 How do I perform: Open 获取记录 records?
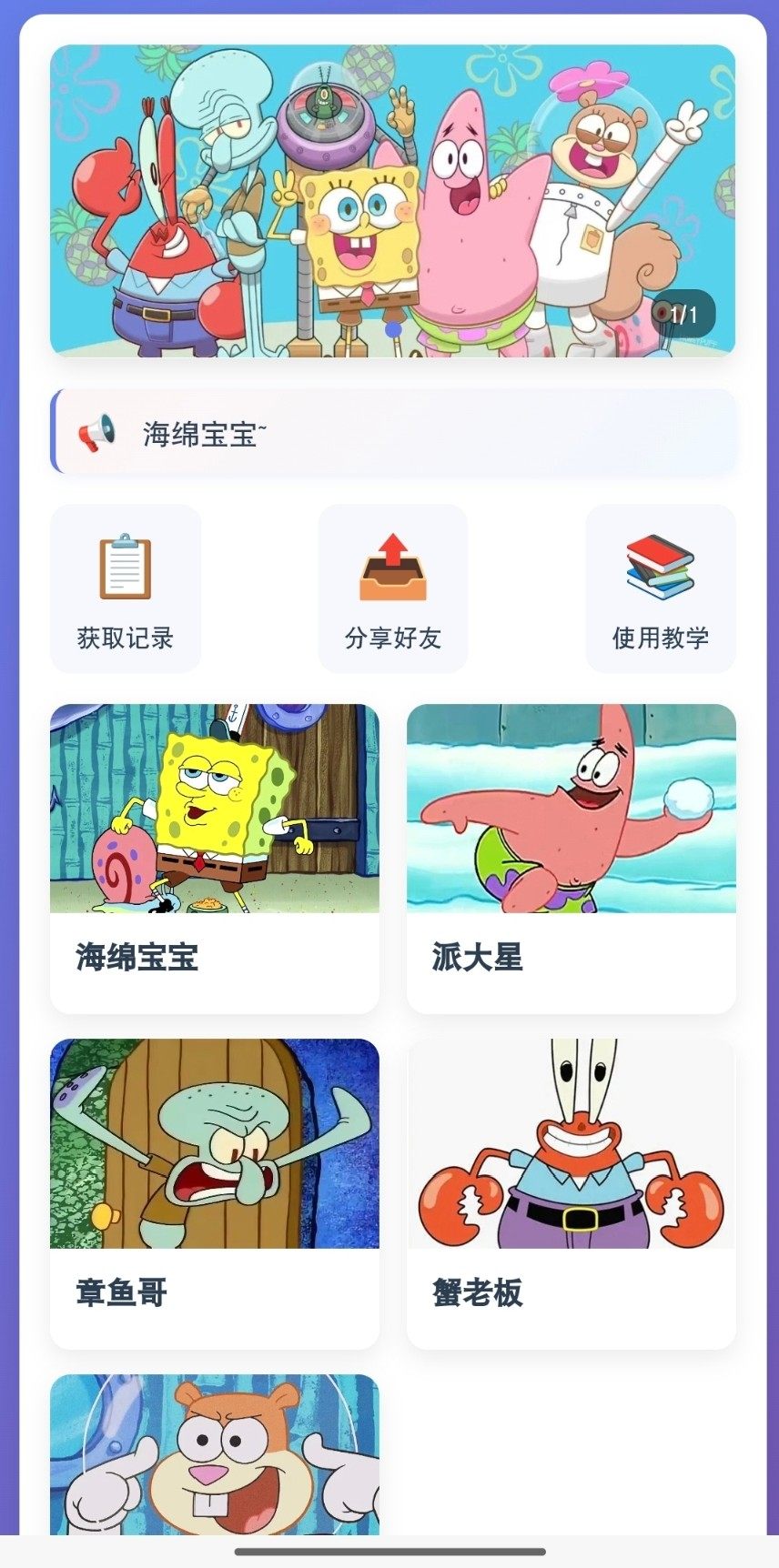(126, 589)
